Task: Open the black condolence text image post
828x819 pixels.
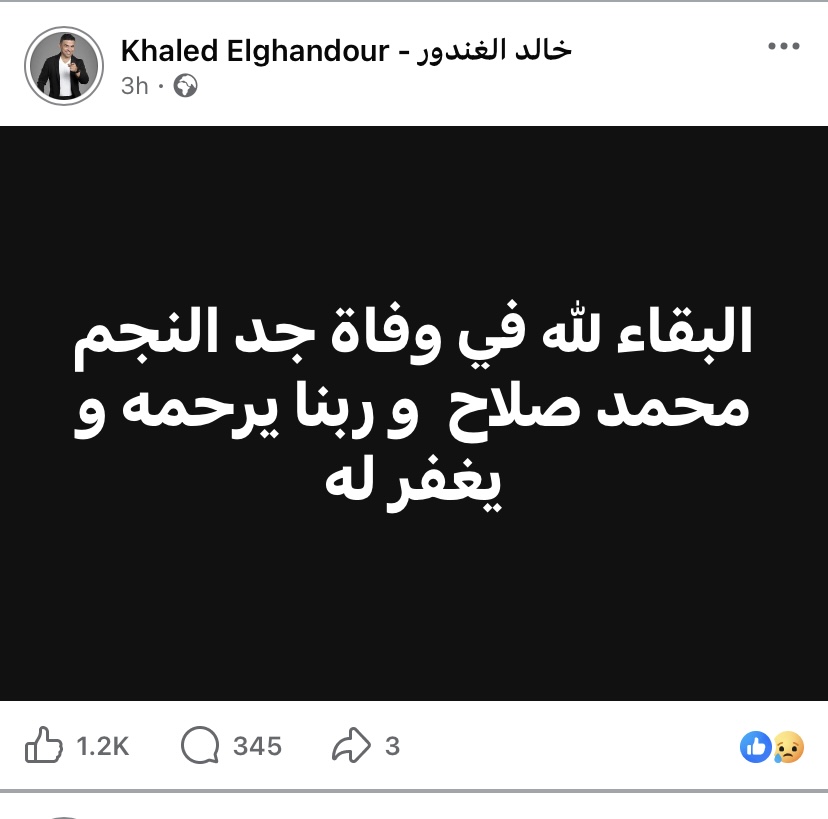Action: (x=414, y=412)
